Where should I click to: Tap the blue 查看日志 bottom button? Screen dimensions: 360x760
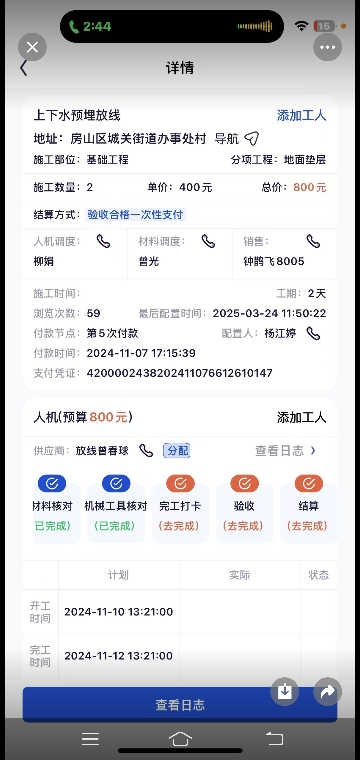(x=180, y=705)
